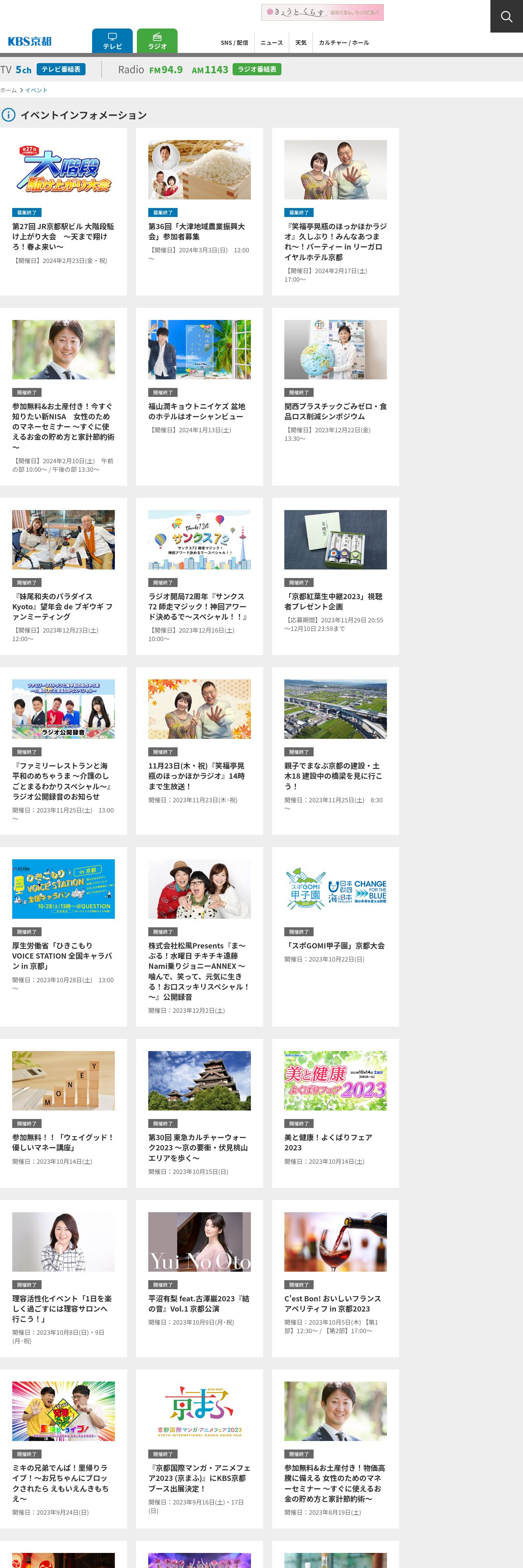Open the ニュース section
The height and width of the screenshot is (1568, 523).
(x=272, y=43)
